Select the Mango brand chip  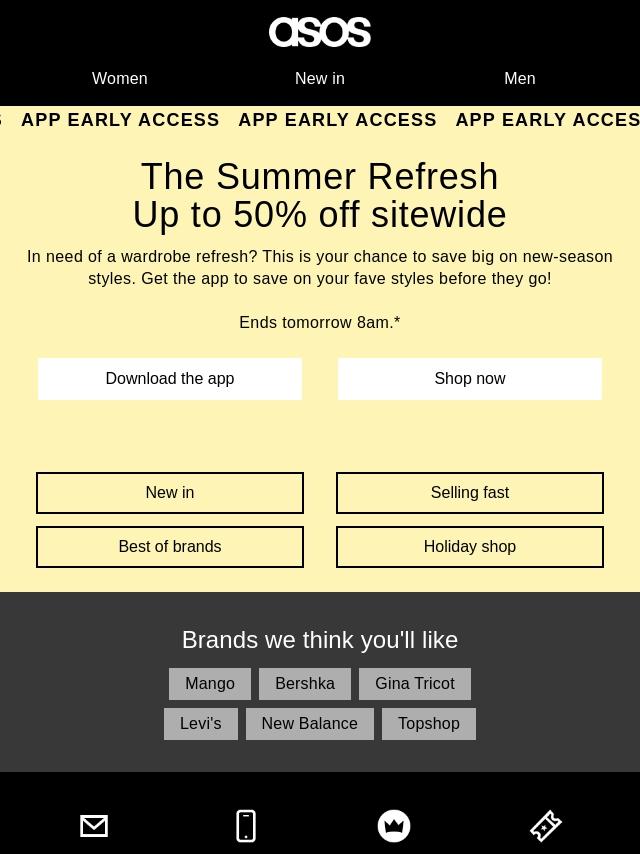click(x=210, y=684)
